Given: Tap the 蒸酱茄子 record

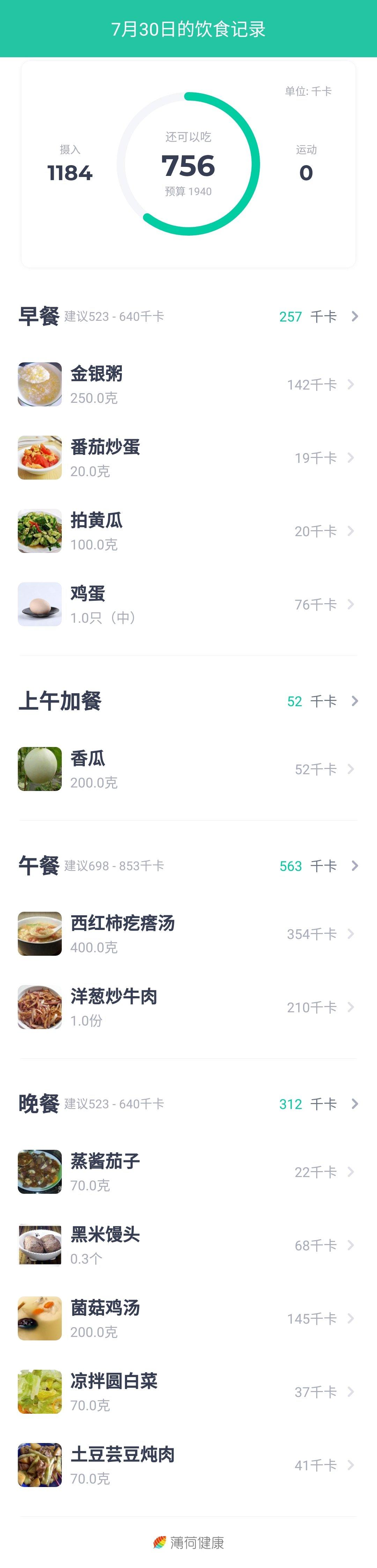Looking at the screenshot, I should point(188,1172).
